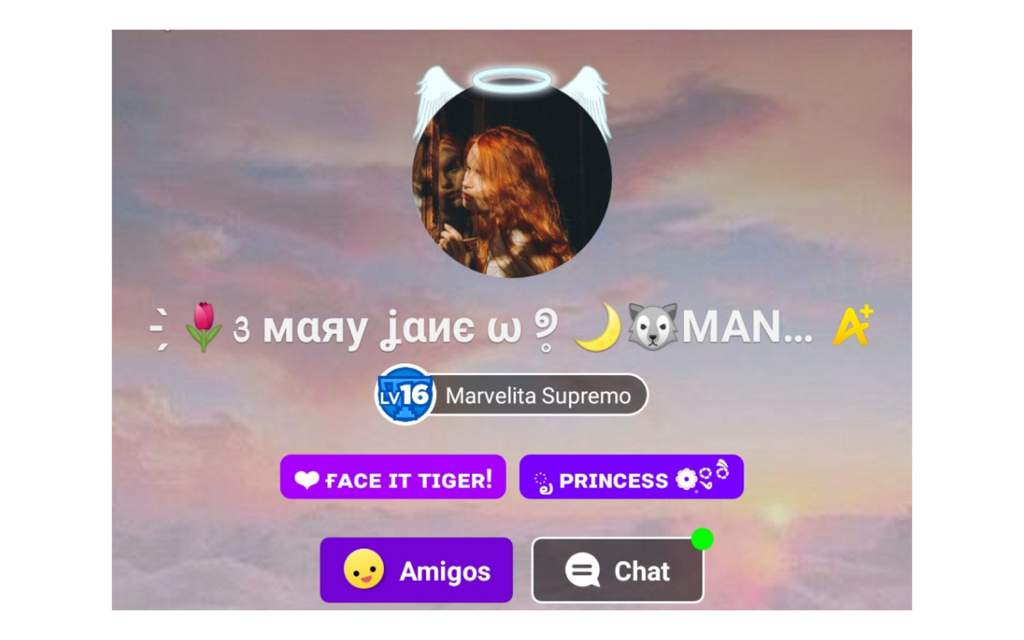Viewport: 1024px width, 640px height.
Task: Open the Amino+ gold badge
Action: 853,328
